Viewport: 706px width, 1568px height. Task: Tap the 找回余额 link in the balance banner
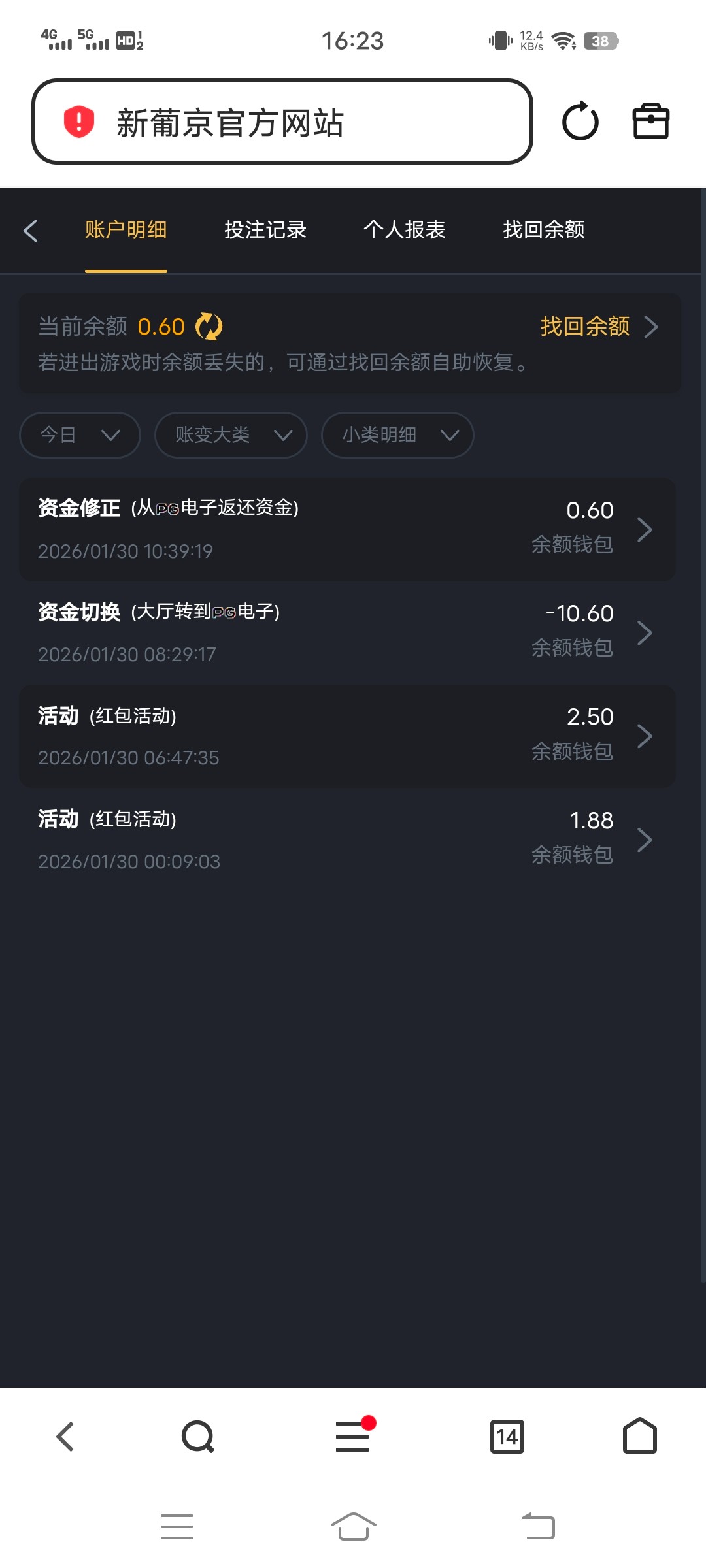(x=586, y=327)
